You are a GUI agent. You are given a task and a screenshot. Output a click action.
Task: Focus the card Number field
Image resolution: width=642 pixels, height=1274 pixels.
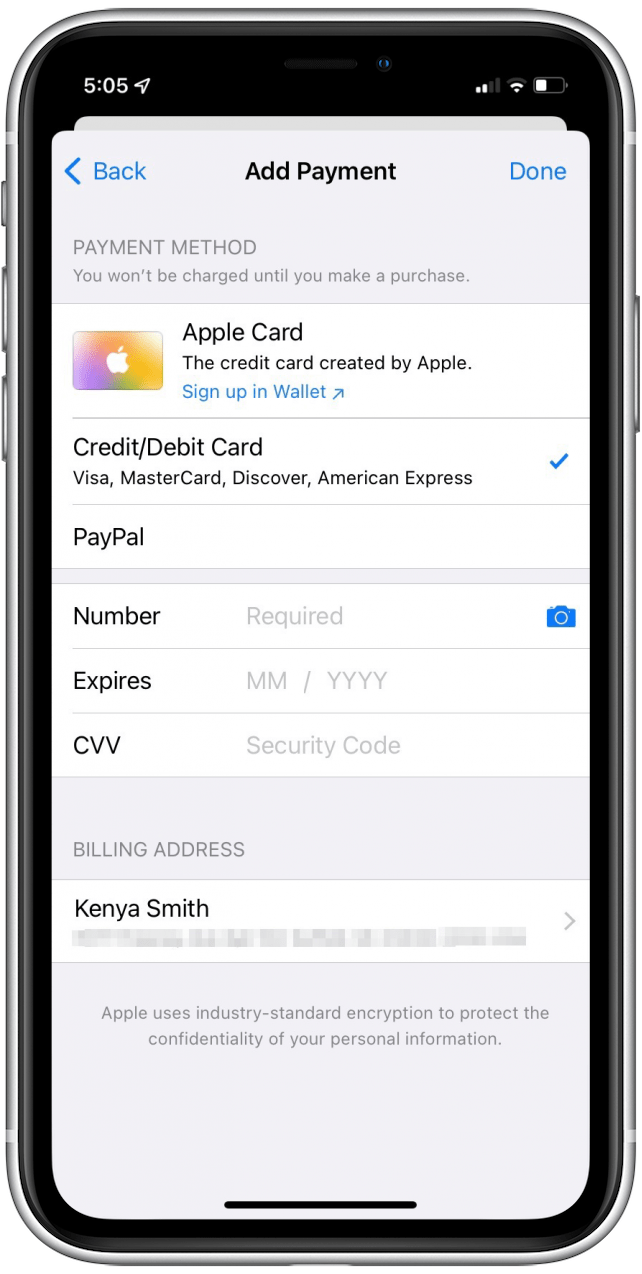(380, 616)
